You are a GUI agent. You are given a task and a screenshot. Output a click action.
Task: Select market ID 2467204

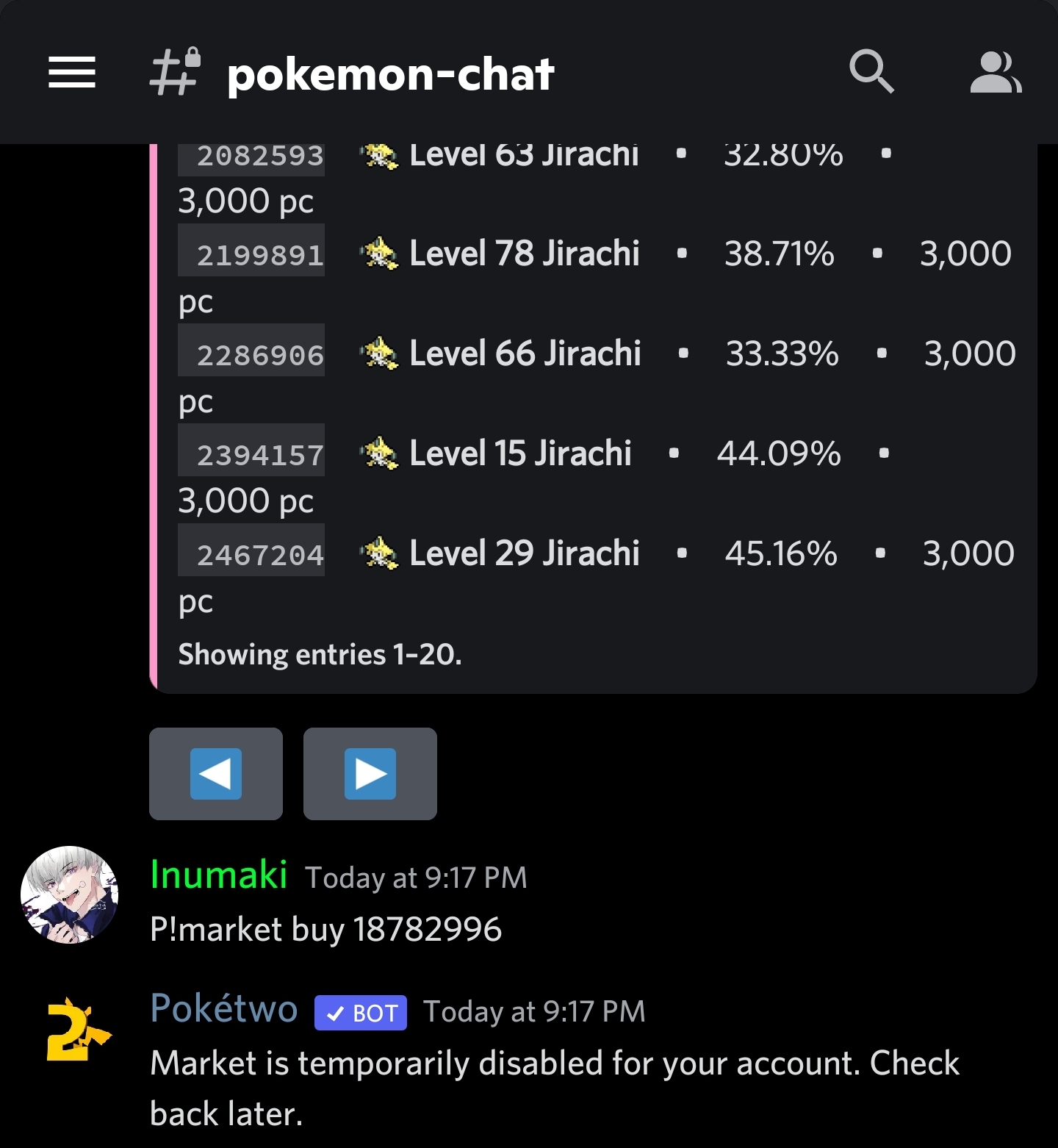pos(251,553)
